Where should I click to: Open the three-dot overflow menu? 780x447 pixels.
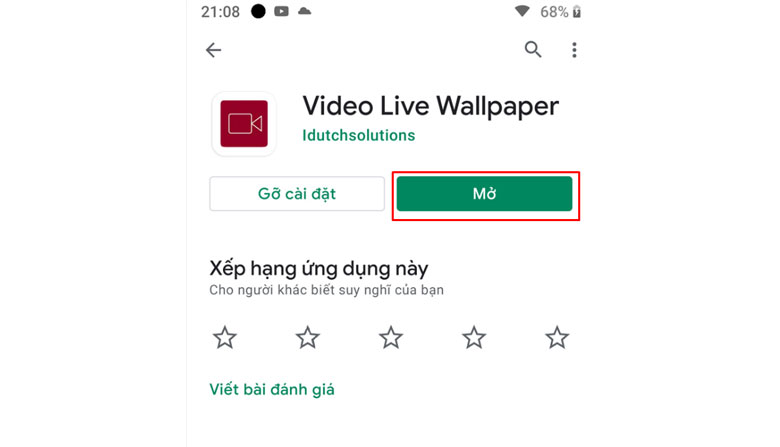click(574, 50)
